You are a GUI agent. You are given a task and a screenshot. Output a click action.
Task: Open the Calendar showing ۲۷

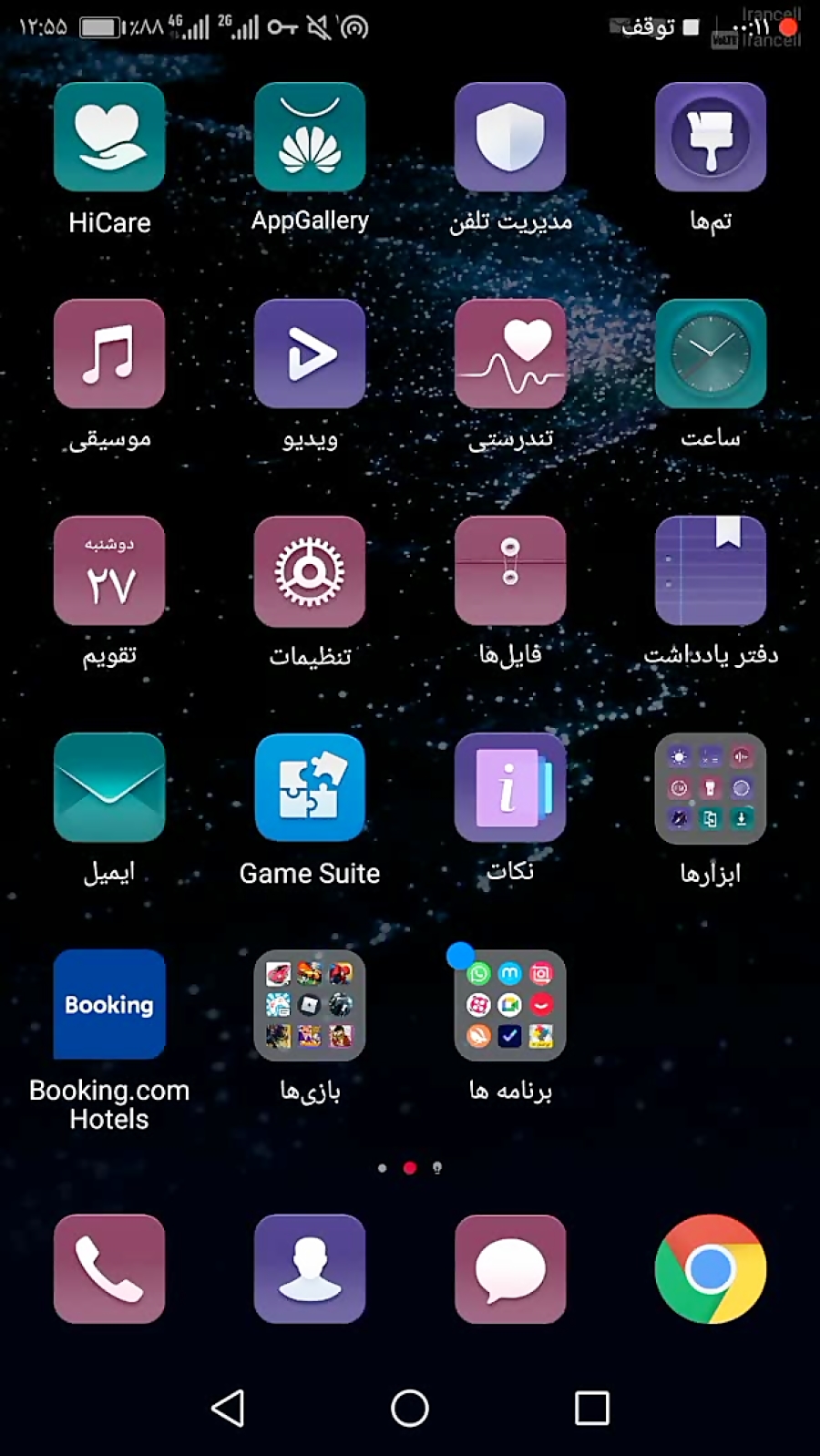click(x=109, y=571)
